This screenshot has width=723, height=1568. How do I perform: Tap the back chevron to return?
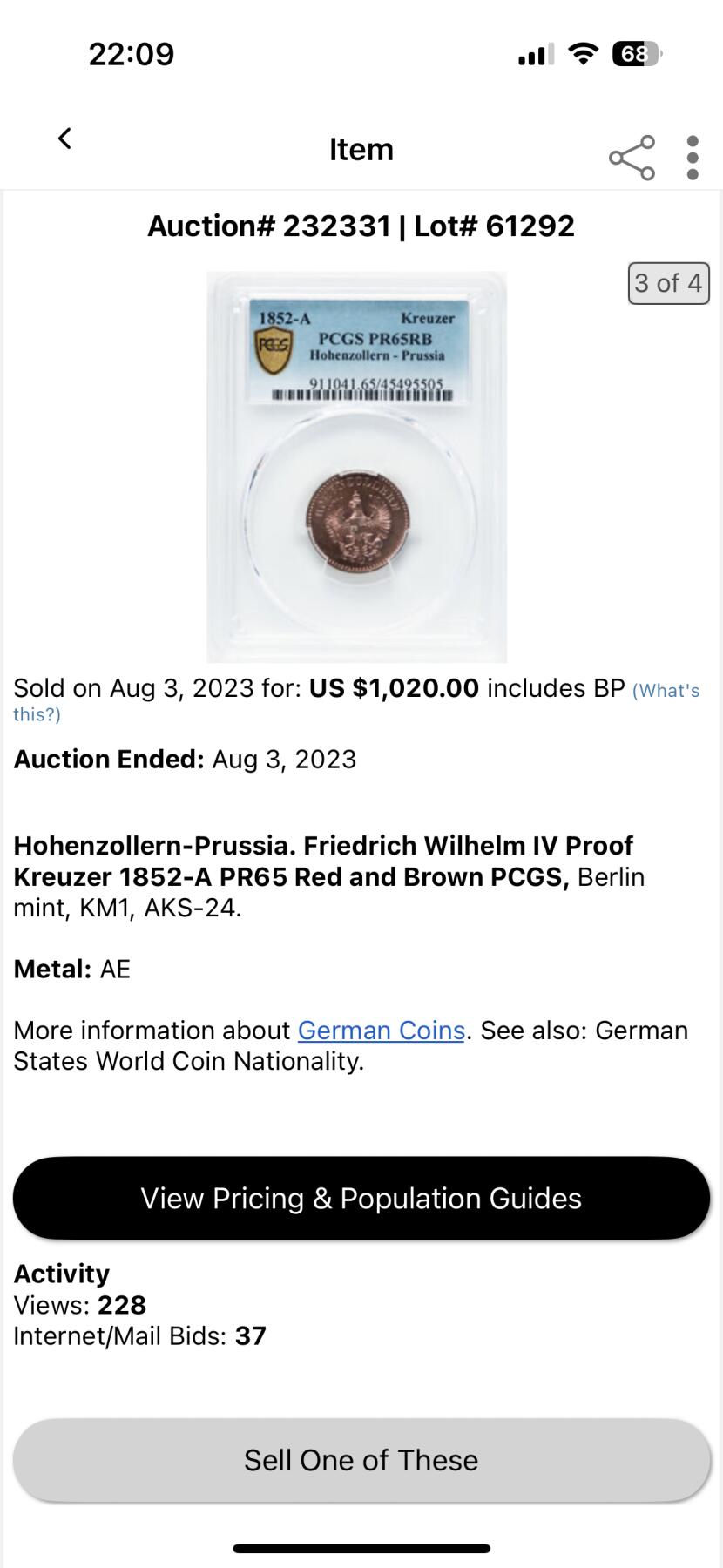click(x=64, y=138)
